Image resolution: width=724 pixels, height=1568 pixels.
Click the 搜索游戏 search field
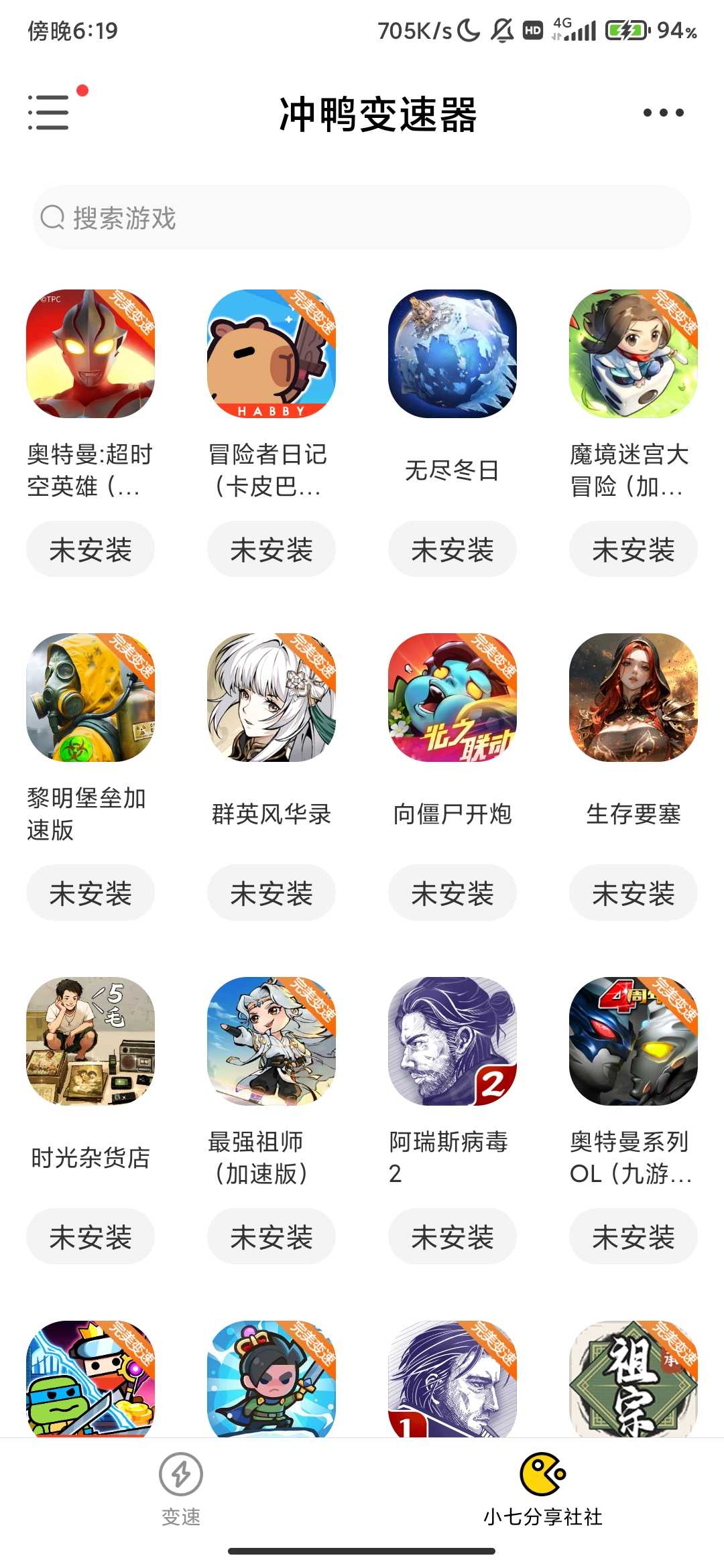point(362,217)
